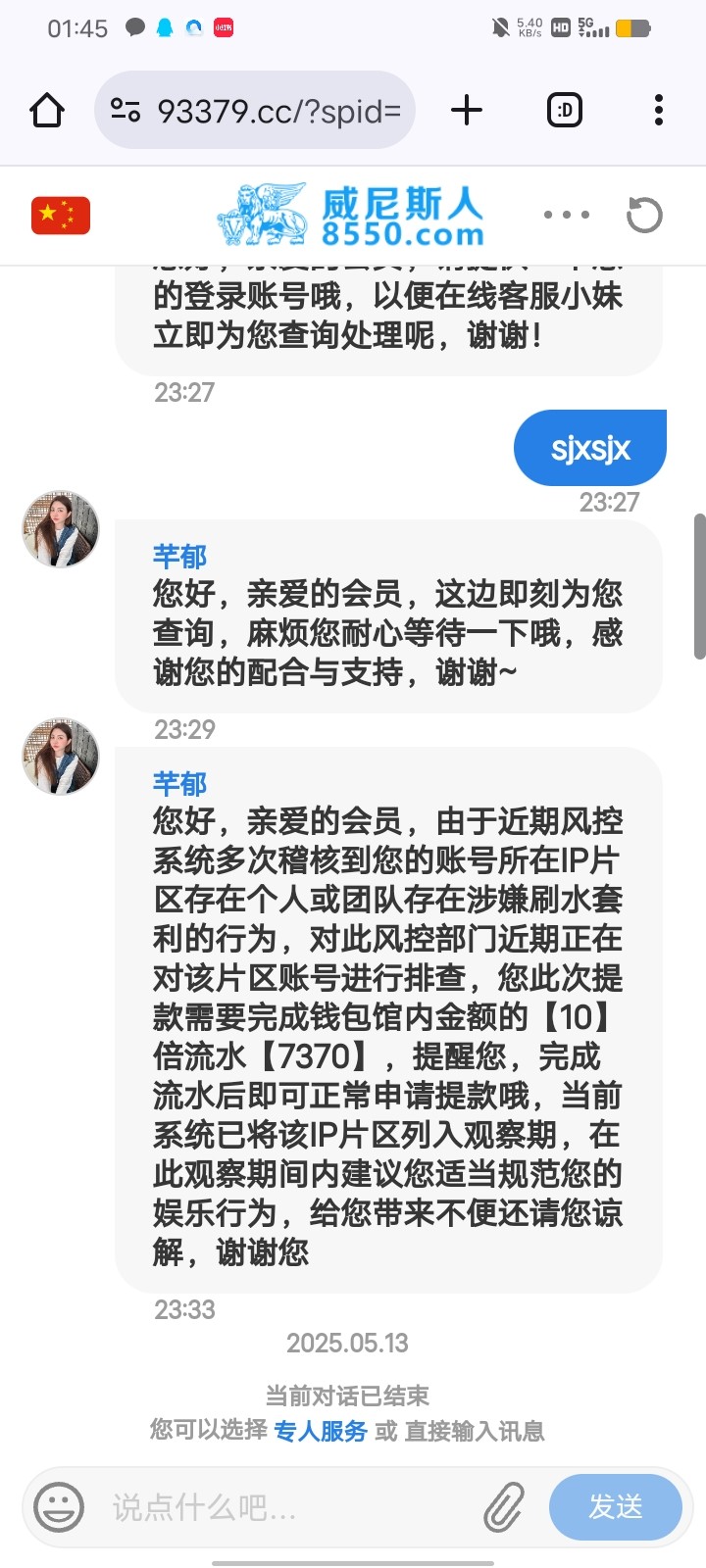Open the tab switcher

(564, 110)
